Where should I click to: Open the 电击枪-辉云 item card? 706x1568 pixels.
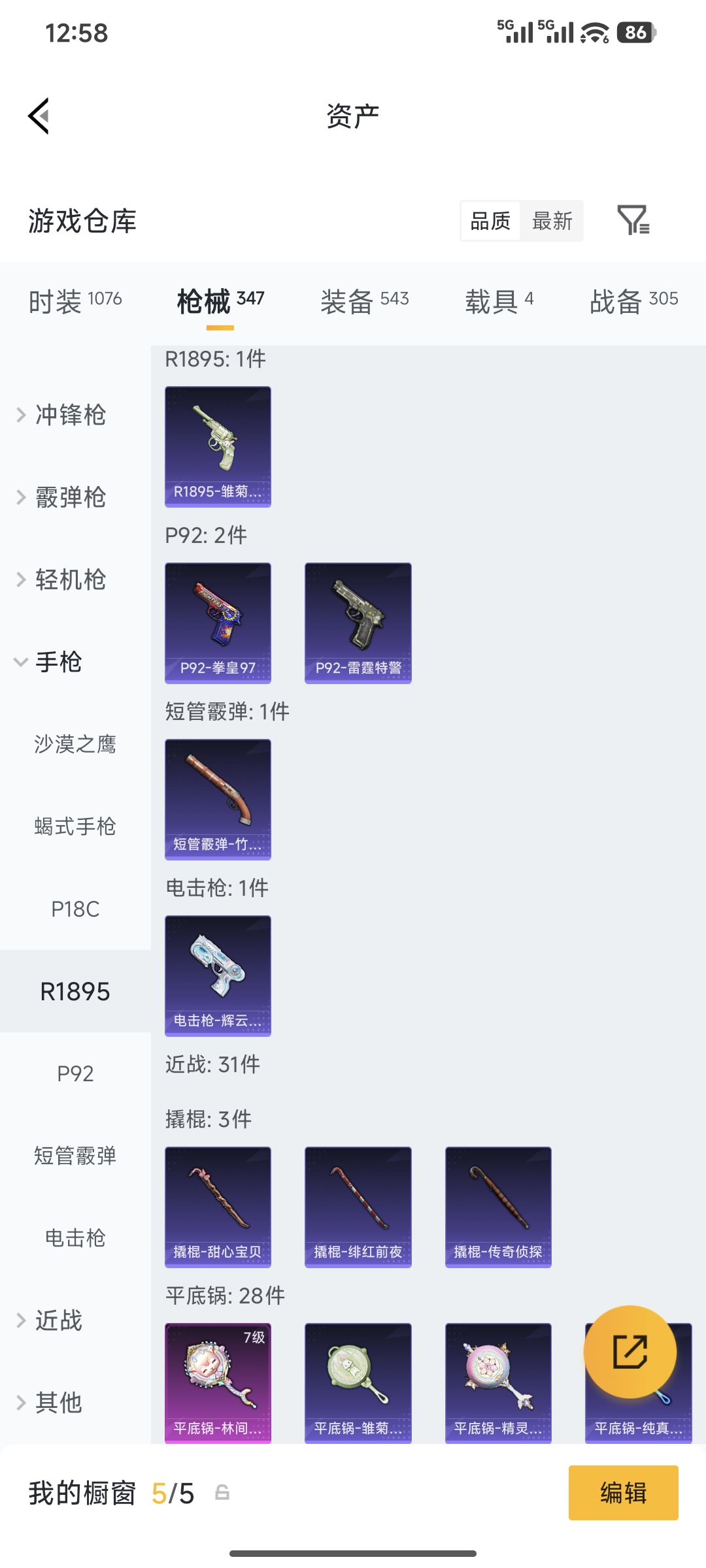(x=218, y=975)
